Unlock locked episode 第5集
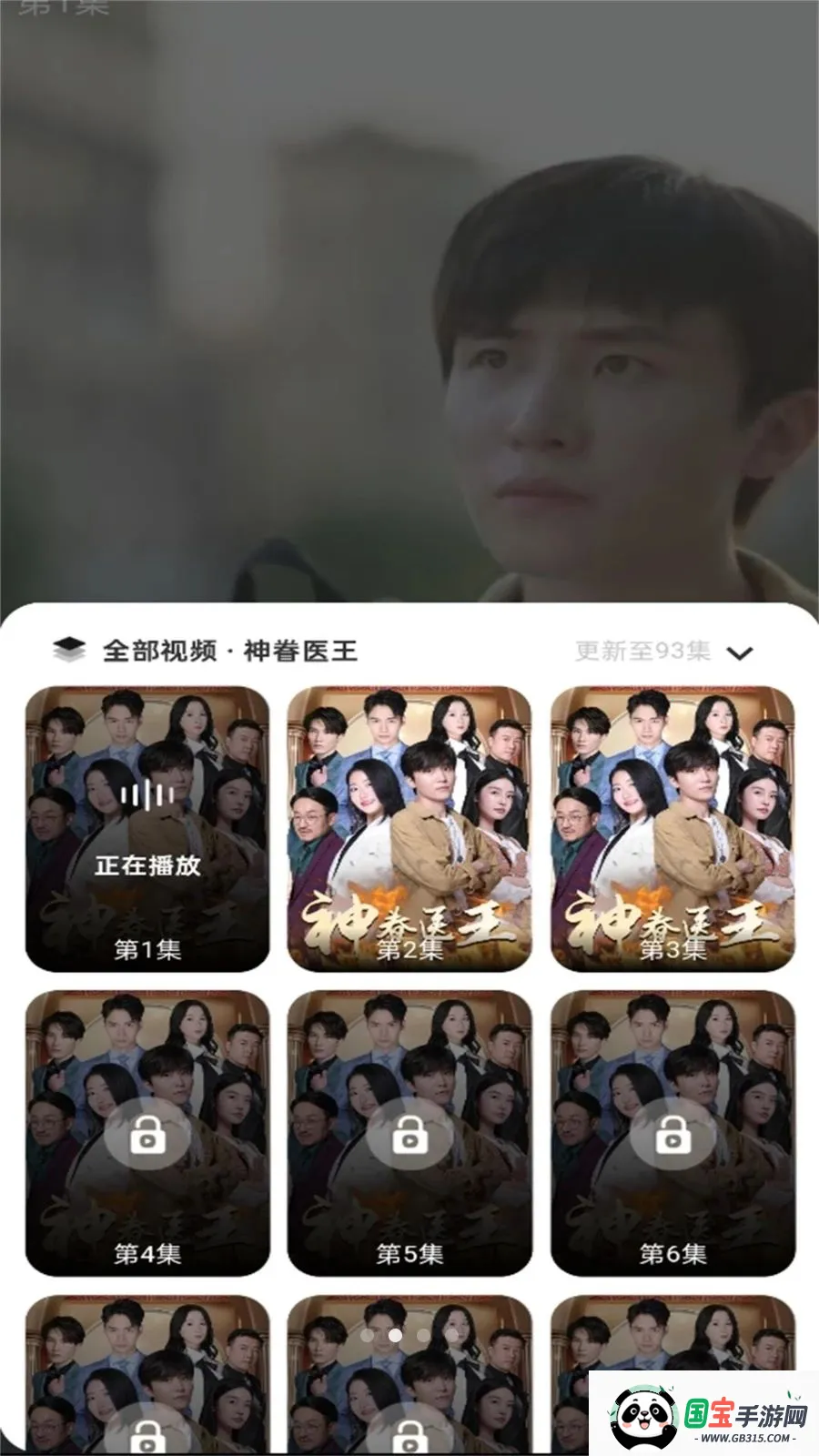The image size is (819, 1456). tap(409, 1134)
